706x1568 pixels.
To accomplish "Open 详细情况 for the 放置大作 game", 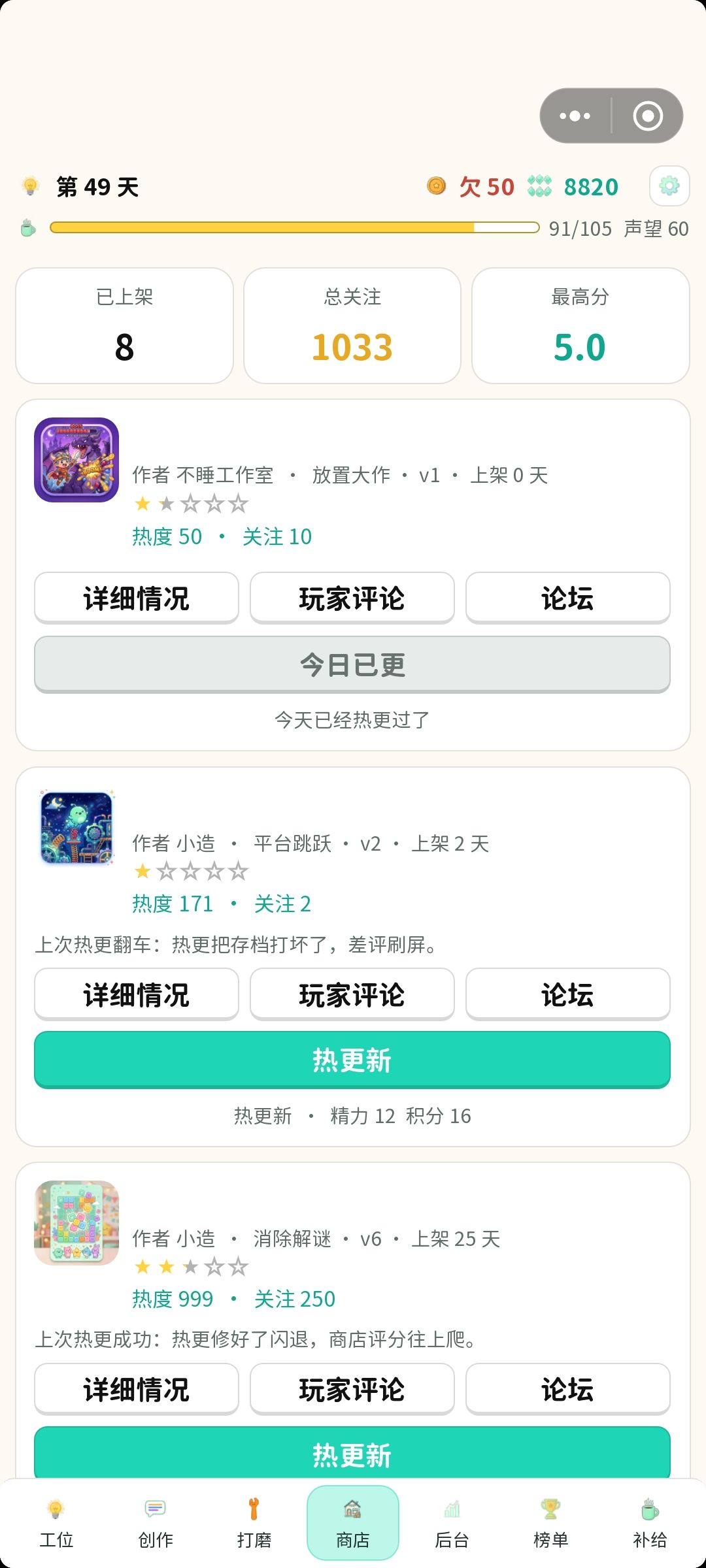I will pyautogui.click(x=137, y=598).
